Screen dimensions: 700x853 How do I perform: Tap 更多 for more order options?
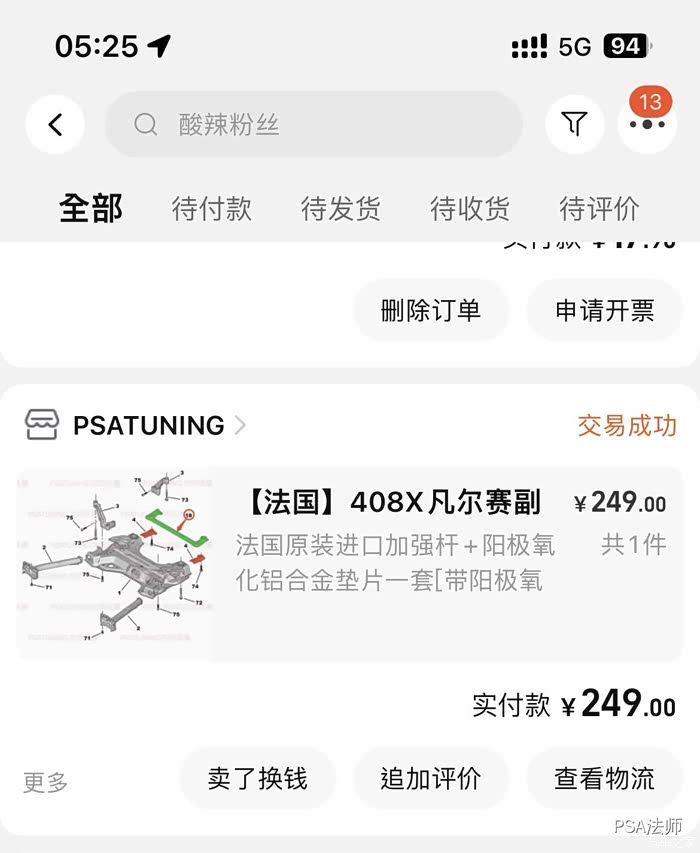click(45, 782)
